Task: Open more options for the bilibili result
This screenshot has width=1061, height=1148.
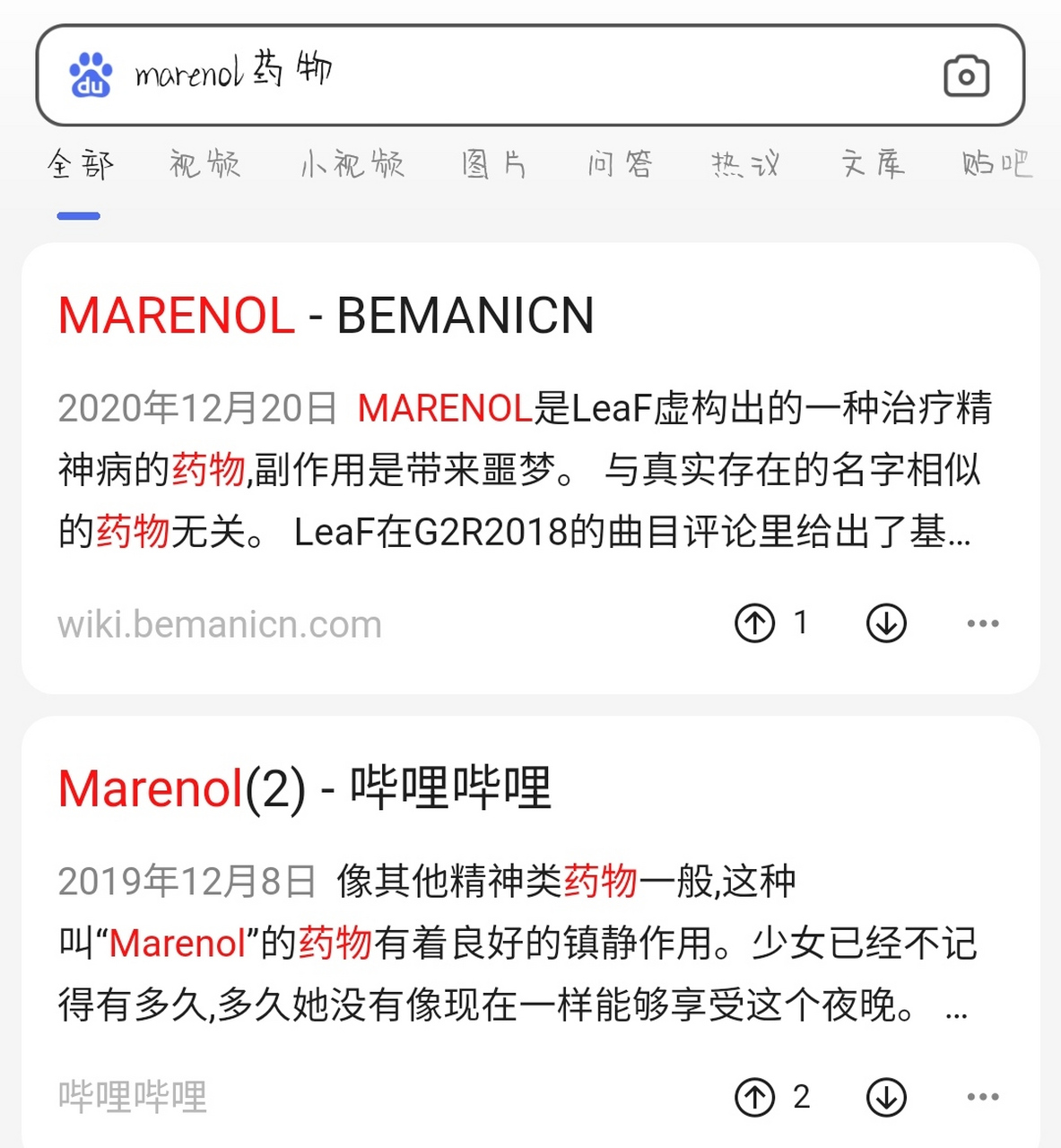Action: 983,1096
